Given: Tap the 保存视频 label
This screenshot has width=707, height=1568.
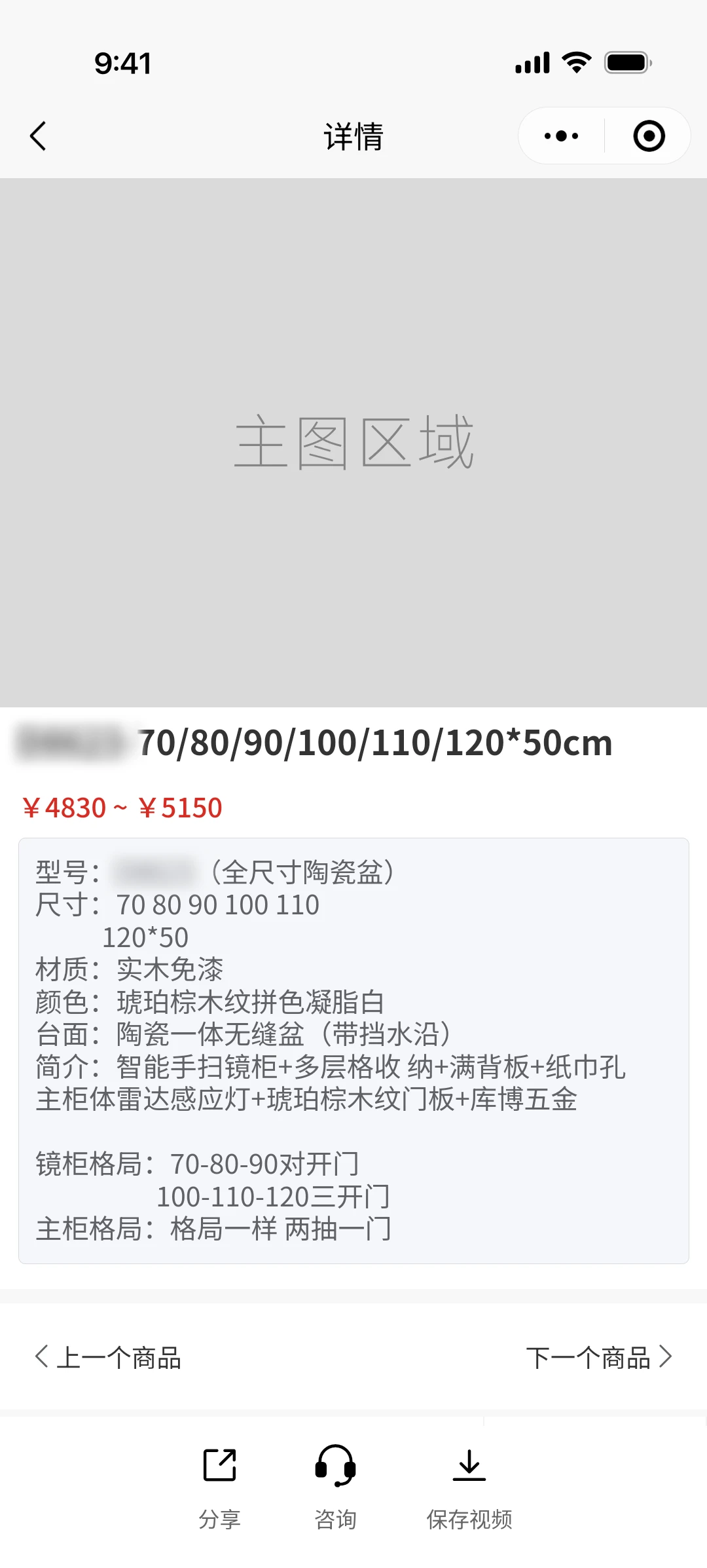Looking at the screenshot, I should coord(469,1520).
